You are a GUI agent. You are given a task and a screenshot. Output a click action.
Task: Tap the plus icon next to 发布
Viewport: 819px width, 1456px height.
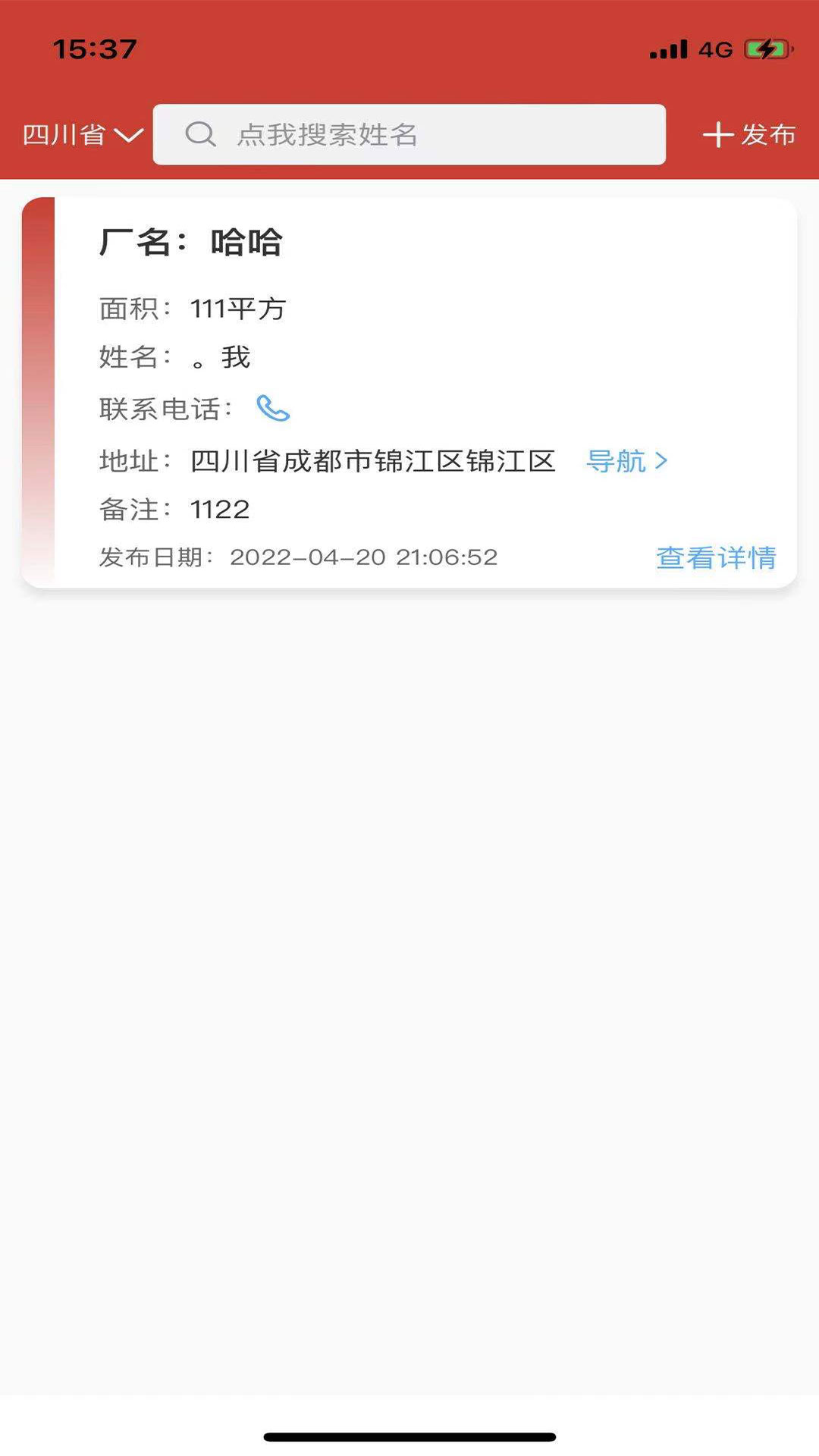coord(718,135)
